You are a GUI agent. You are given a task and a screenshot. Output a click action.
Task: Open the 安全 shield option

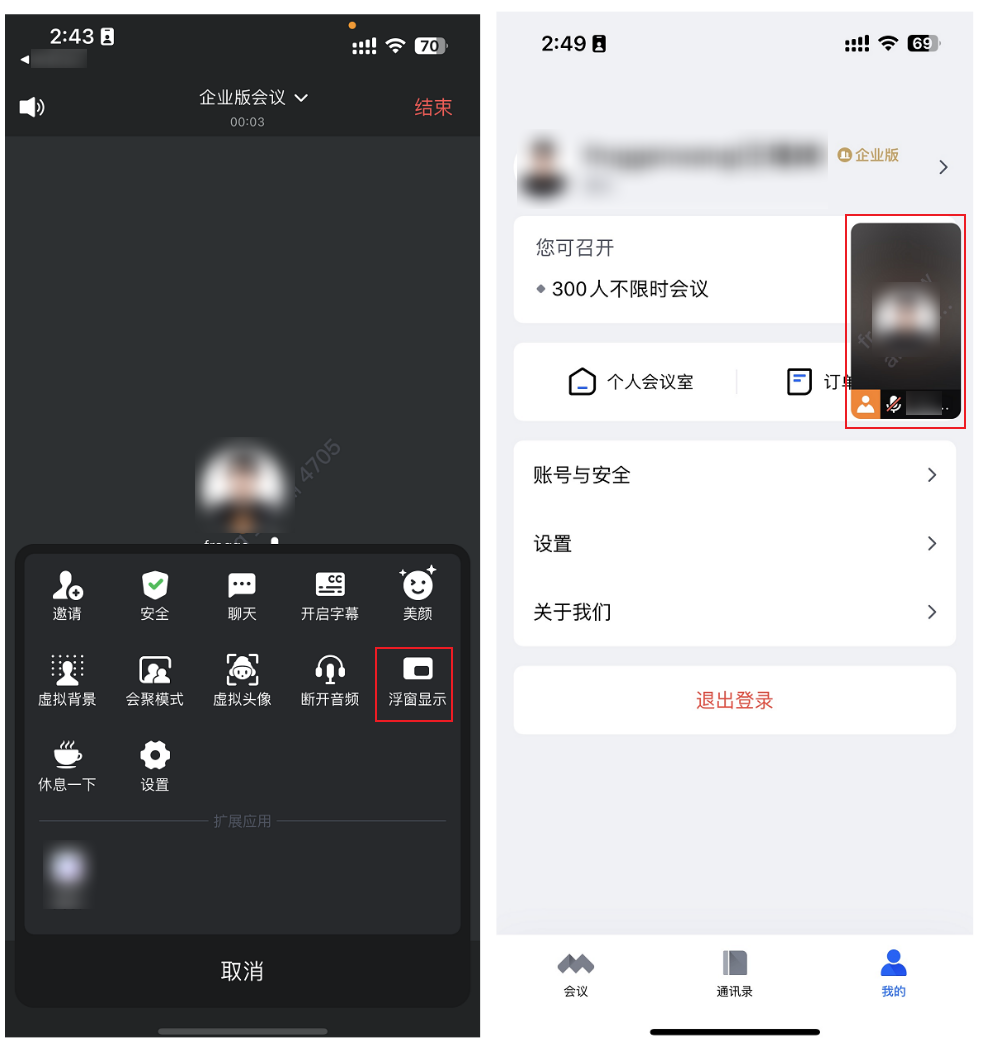(x=155, y=595)
